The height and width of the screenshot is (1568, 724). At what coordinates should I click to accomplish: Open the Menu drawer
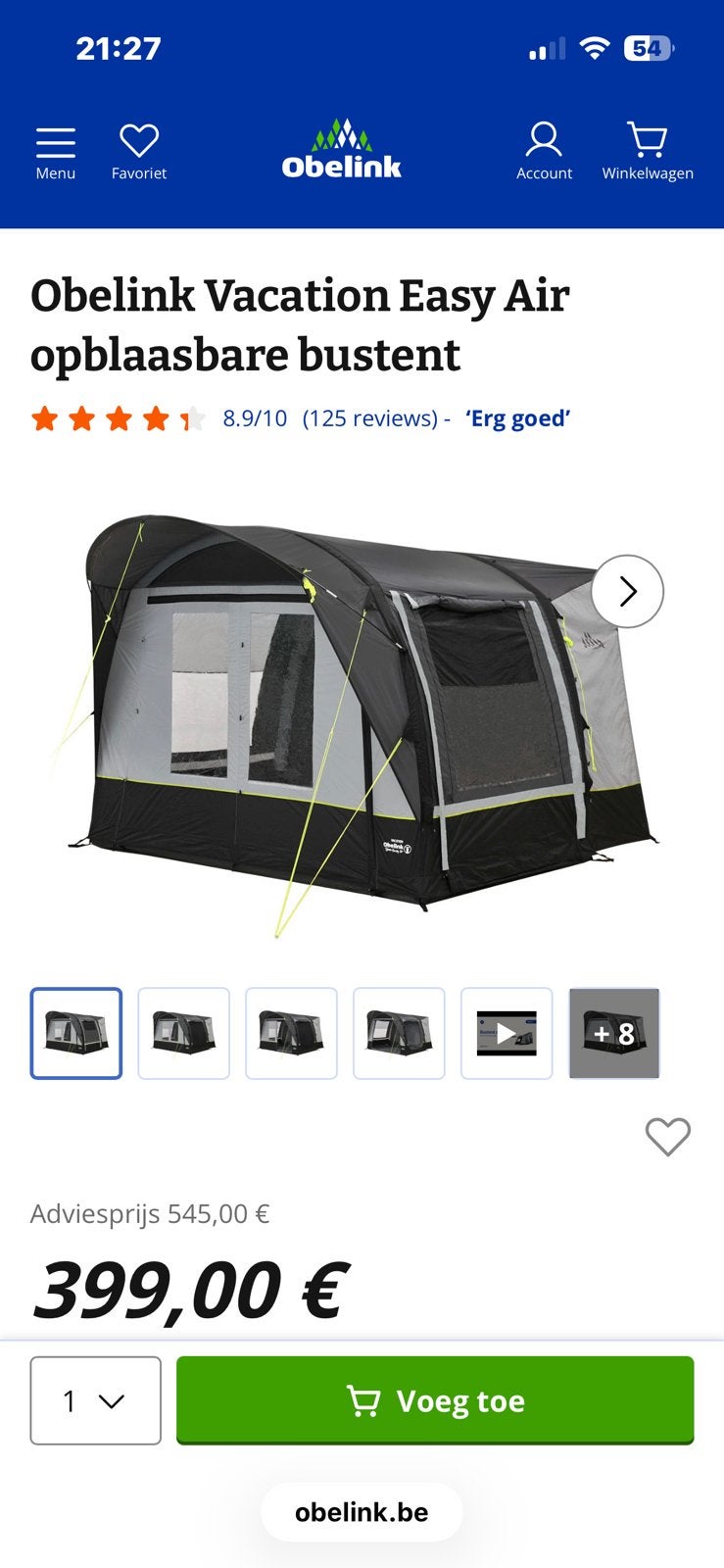tap(56, 153)
